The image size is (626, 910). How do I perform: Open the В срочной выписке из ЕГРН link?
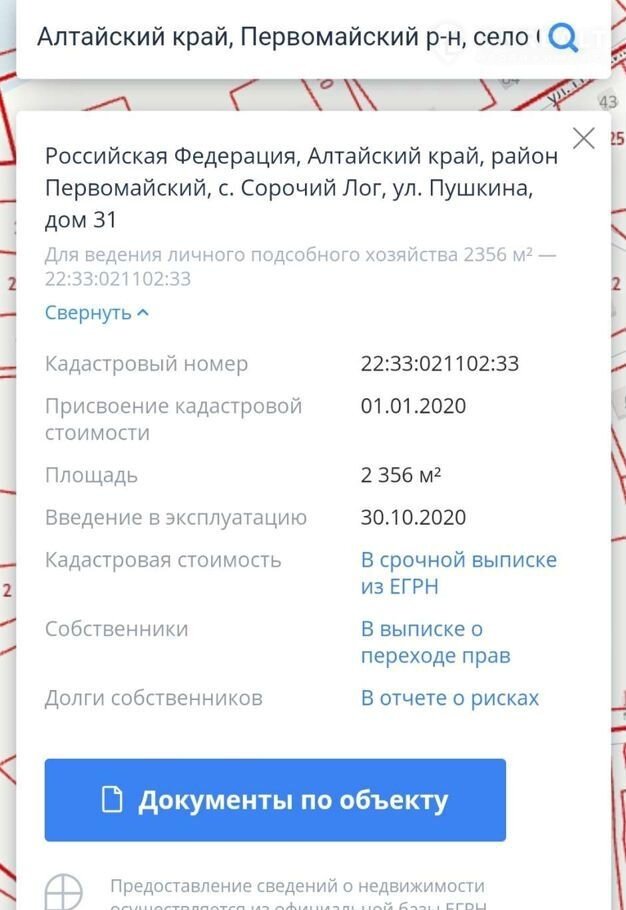(458, 573)
